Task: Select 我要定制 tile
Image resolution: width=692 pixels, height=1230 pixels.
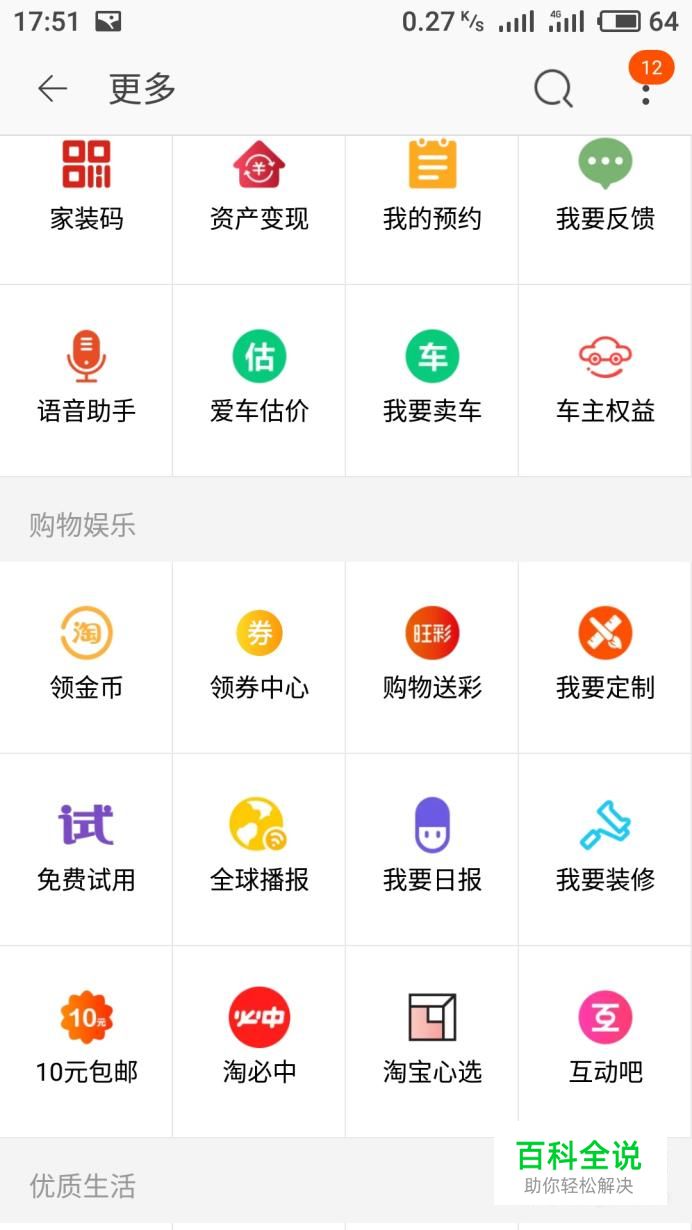Action: tap(605, 657)
